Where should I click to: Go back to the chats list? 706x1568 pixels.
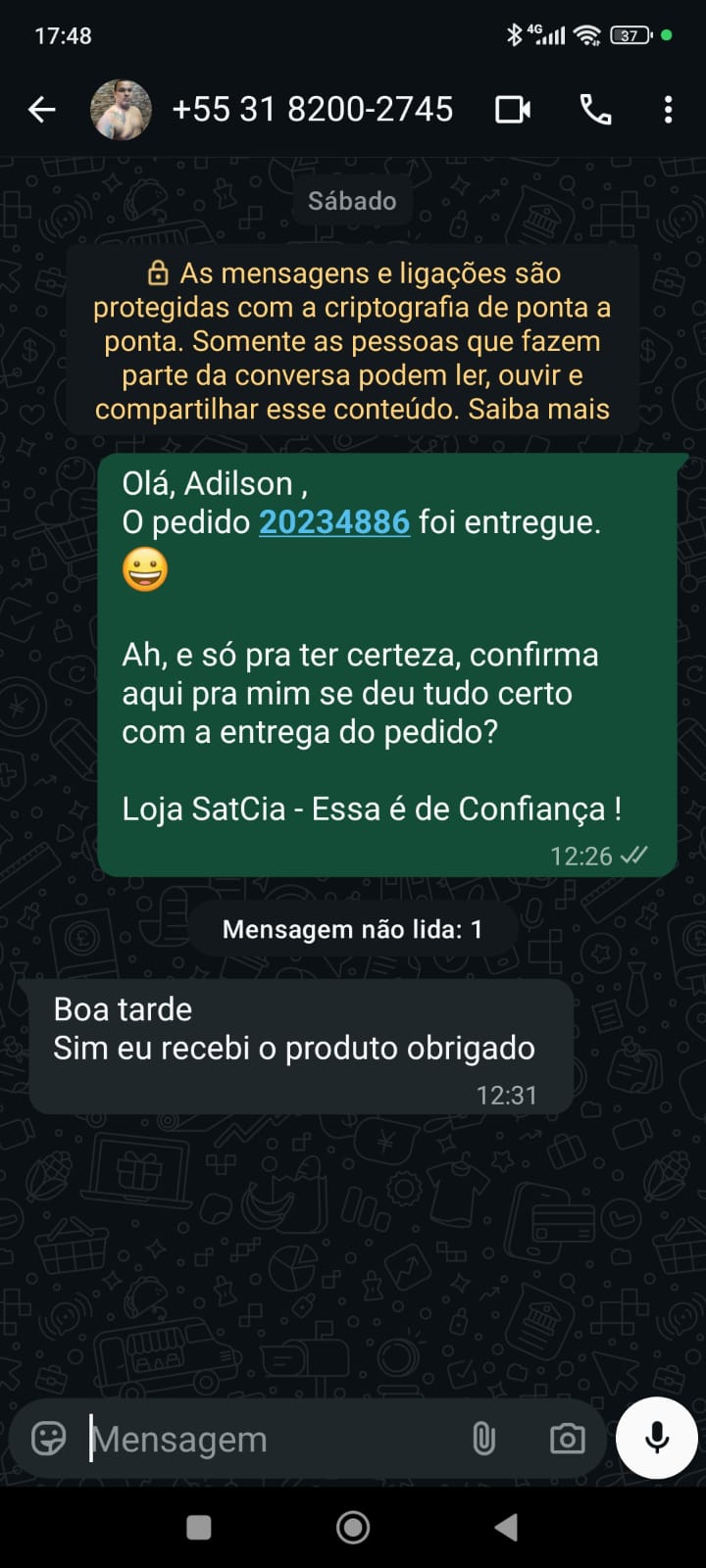41,110
